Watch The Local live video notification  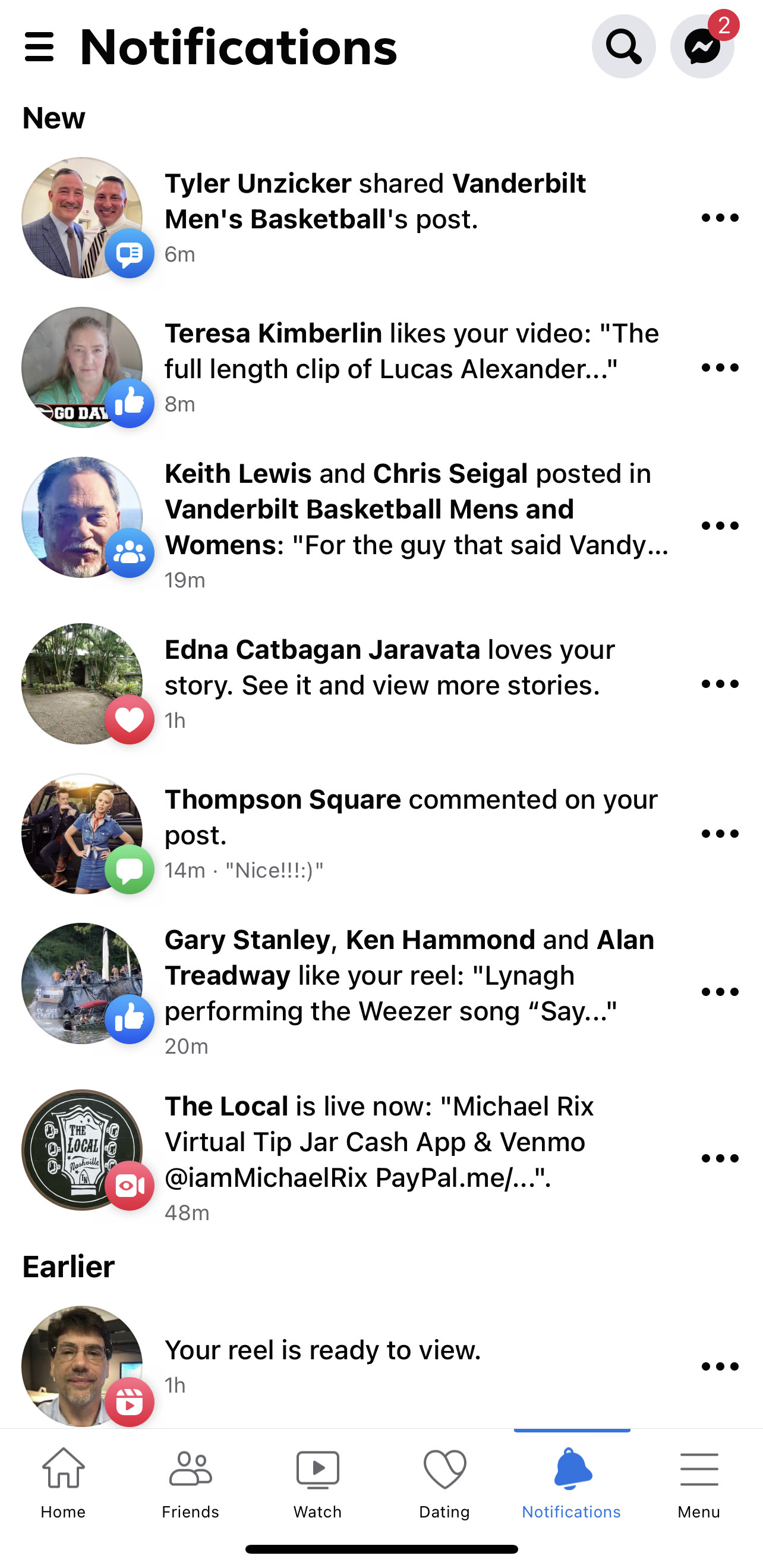[381, 1158]
